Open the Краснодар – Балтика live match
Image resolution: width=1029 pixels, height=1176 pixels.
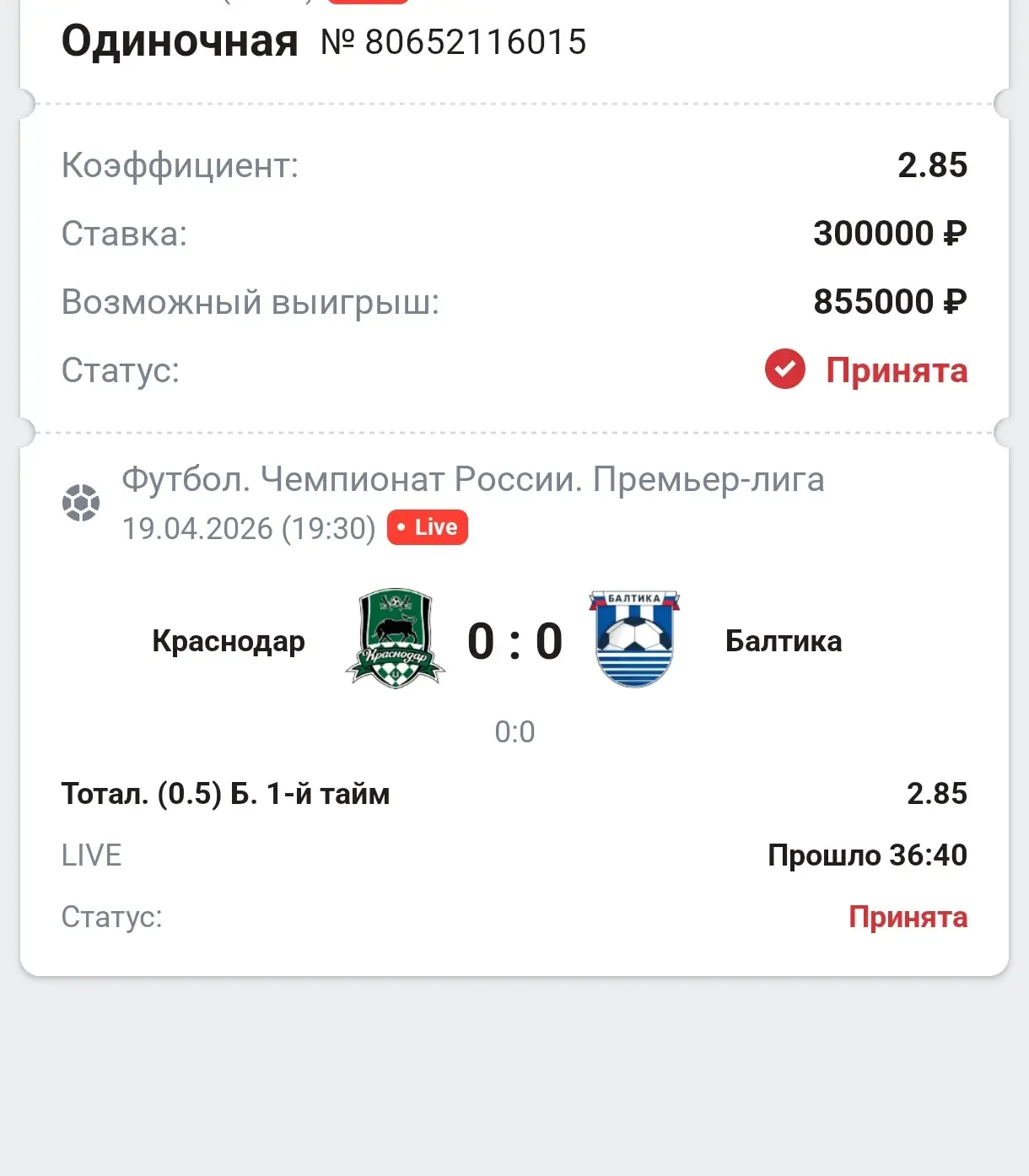coord(514,641)
